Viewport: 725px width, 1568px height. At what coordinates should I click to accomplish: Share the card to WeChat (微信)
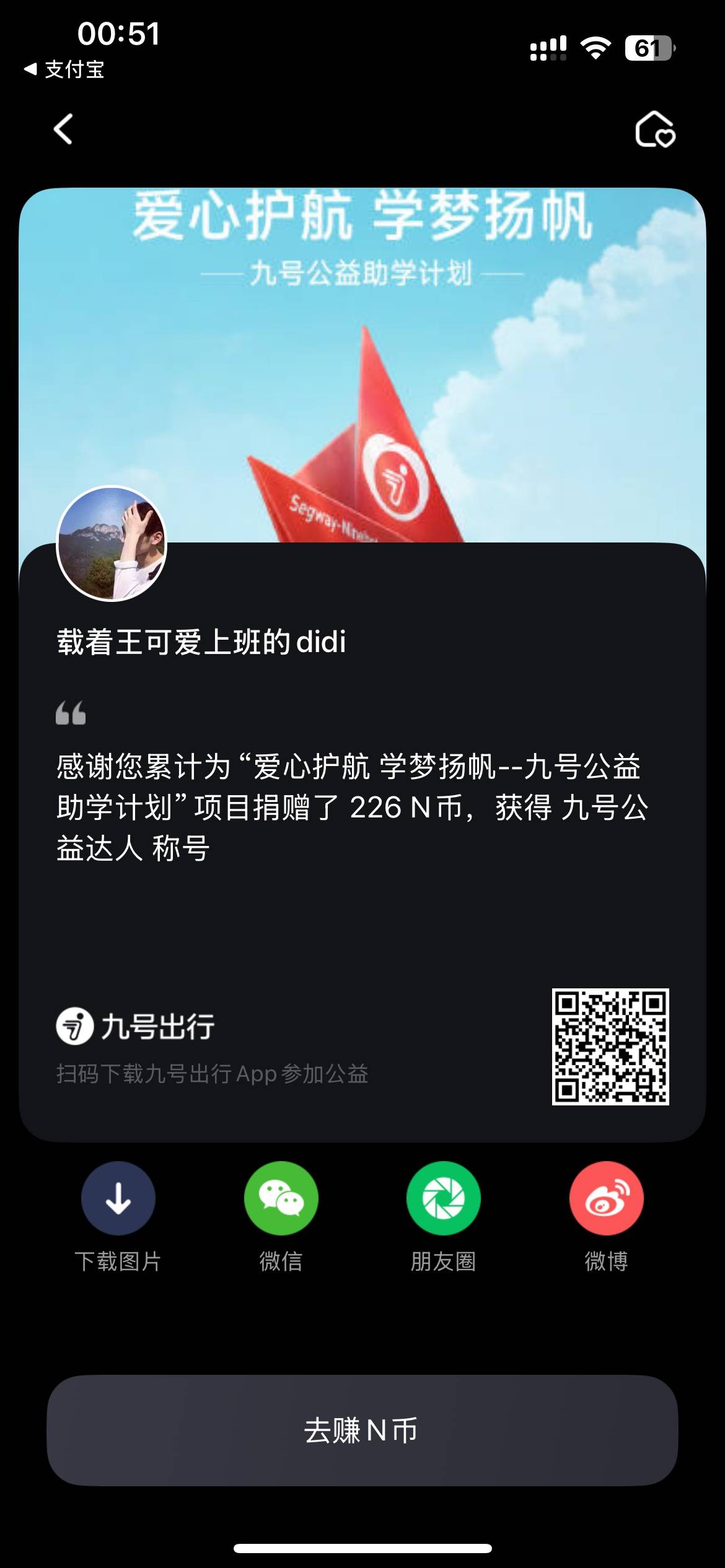281,1198
